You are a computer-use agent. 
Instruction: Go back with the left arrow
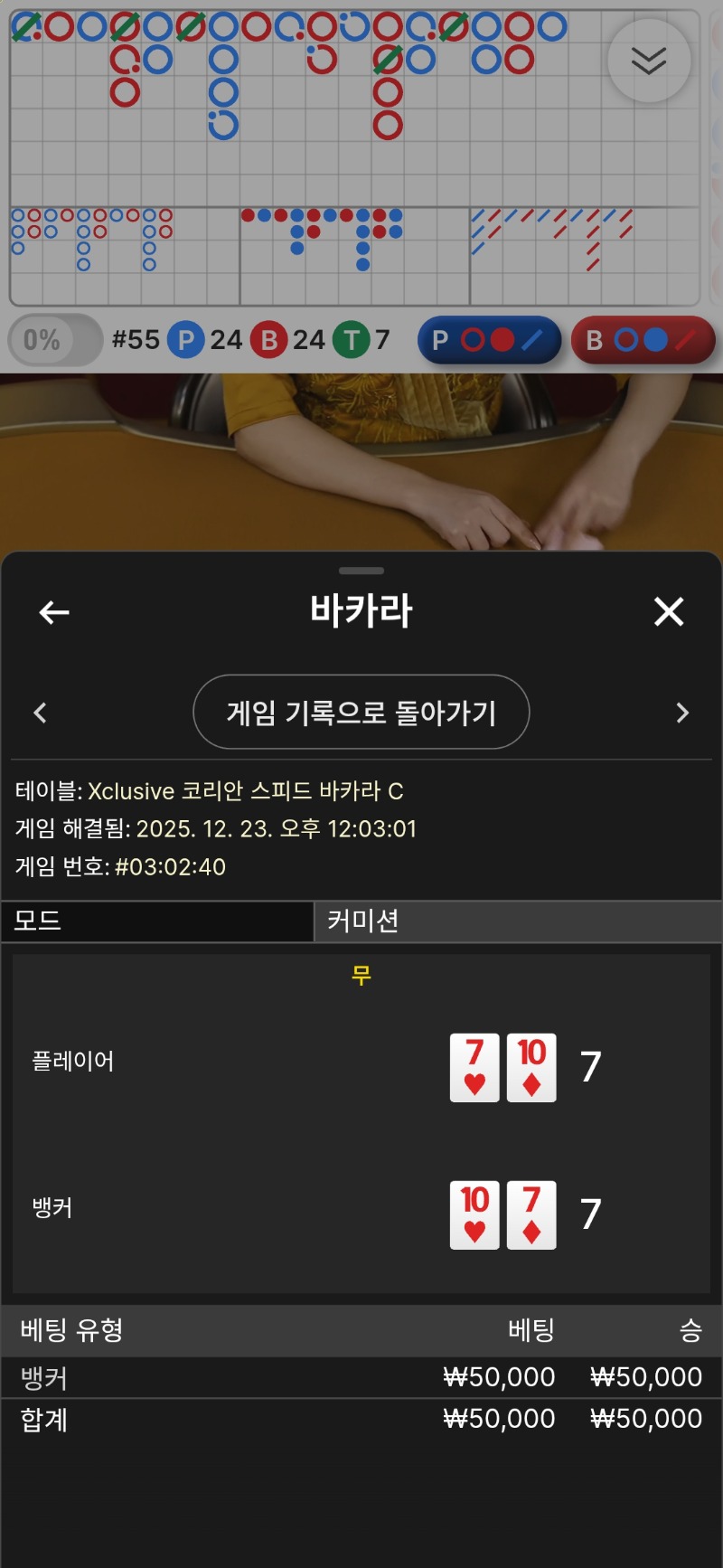(54, 612)
